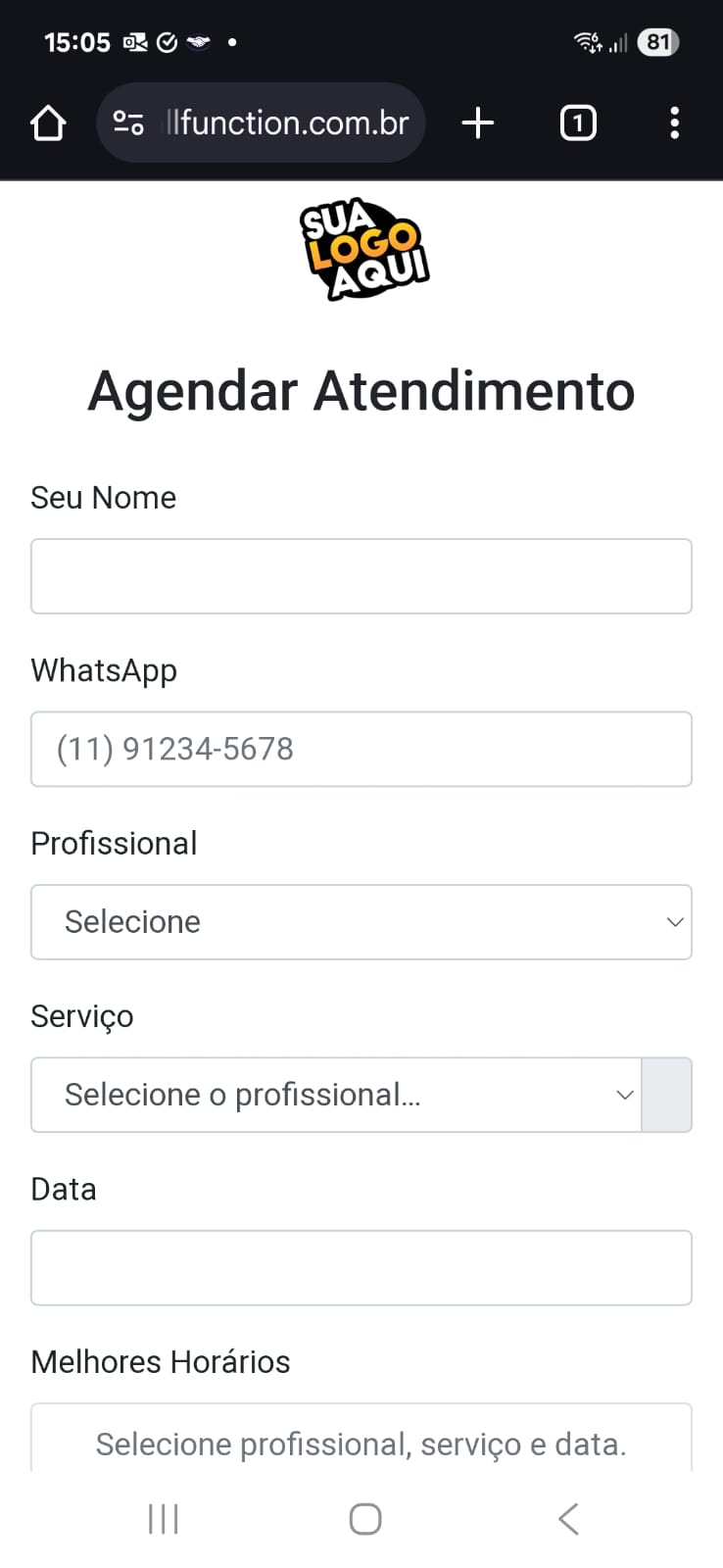Tap the WhatsApp number input
Image resolution: width=723 pixels, height=1568 pixels.
[361, 749]
